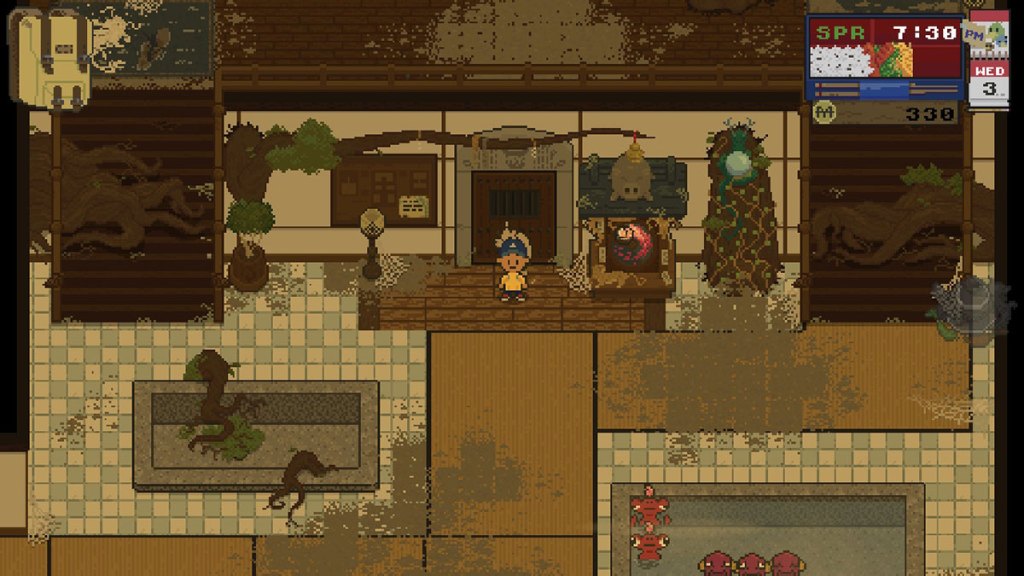Tap the calendar day panel
The image size is (1024, 576).
[x=988, y=79]
